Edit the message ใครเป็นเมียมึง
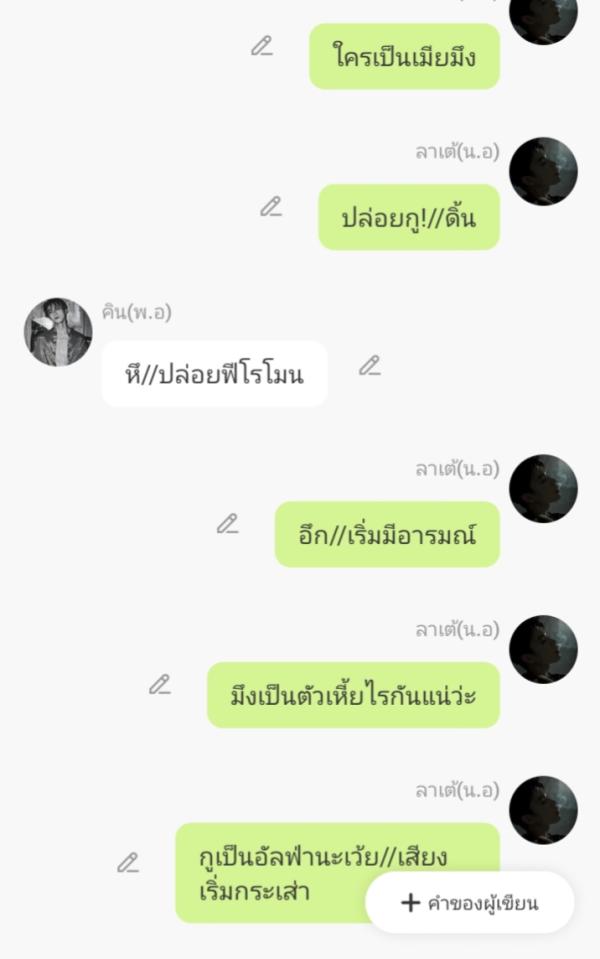Screen dimensions: 600x959 click(x=262, y=46)
